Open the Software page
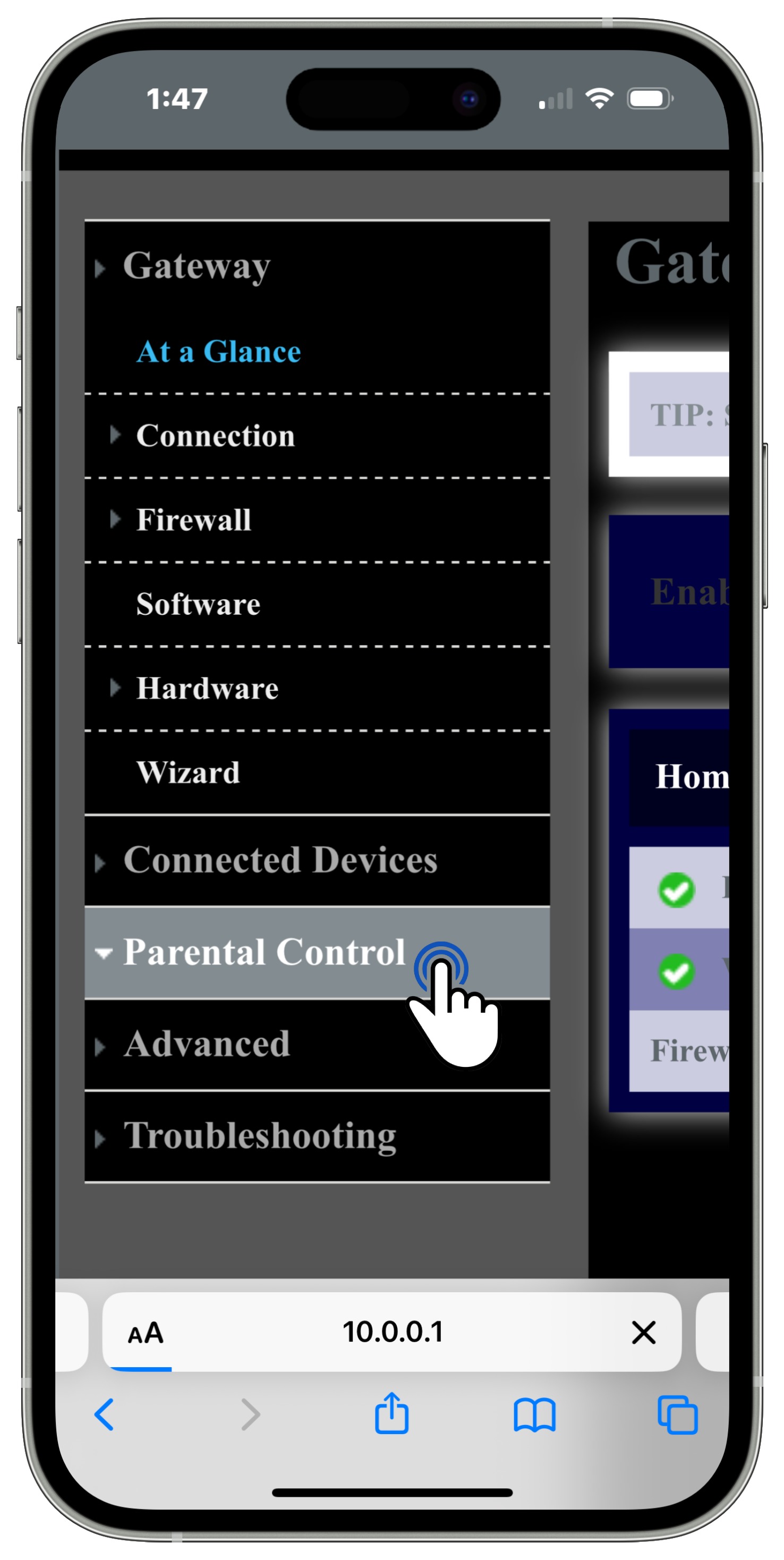This screenshot has height=1560, width=784. tap(198, 604)
